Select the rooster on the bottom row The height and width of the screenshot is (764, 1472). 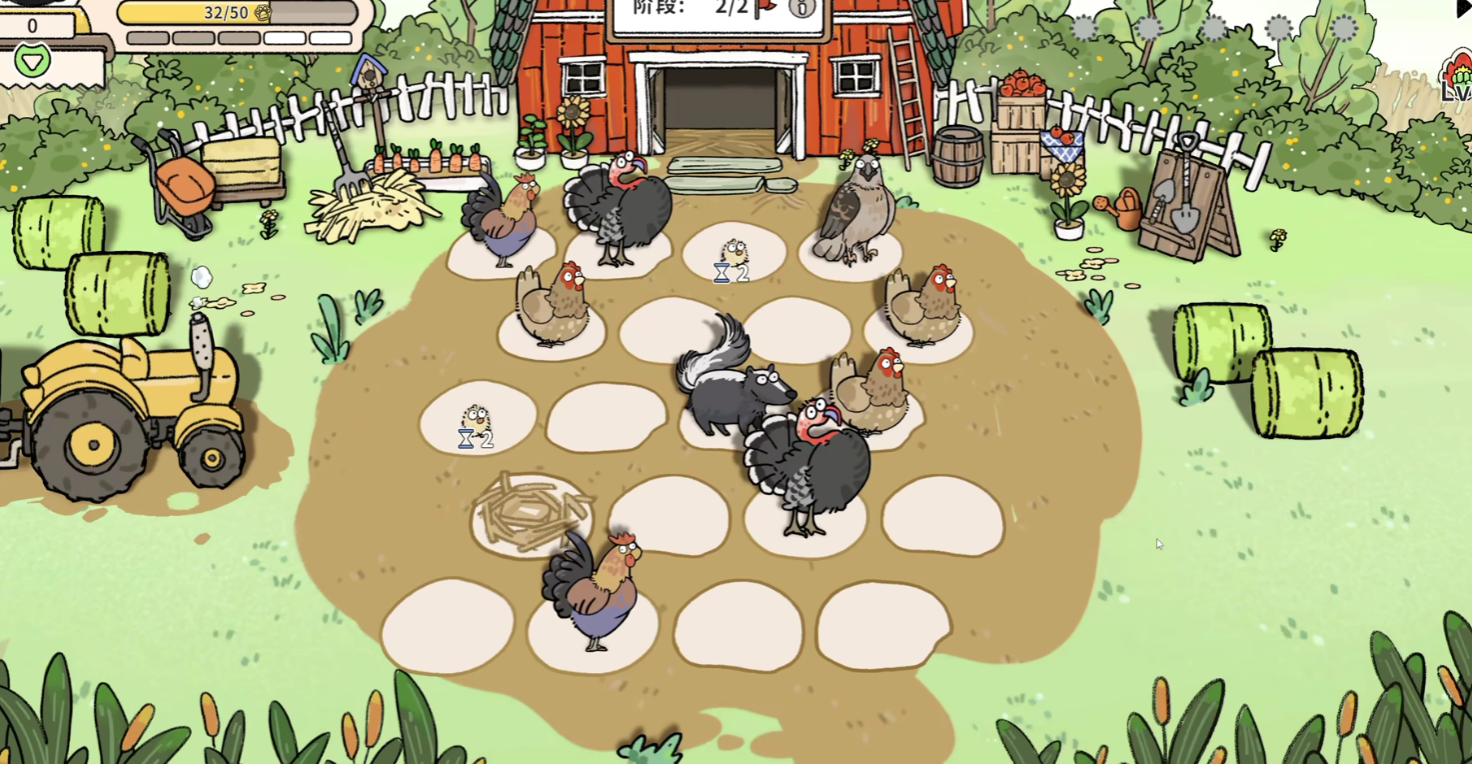point(596,589)
